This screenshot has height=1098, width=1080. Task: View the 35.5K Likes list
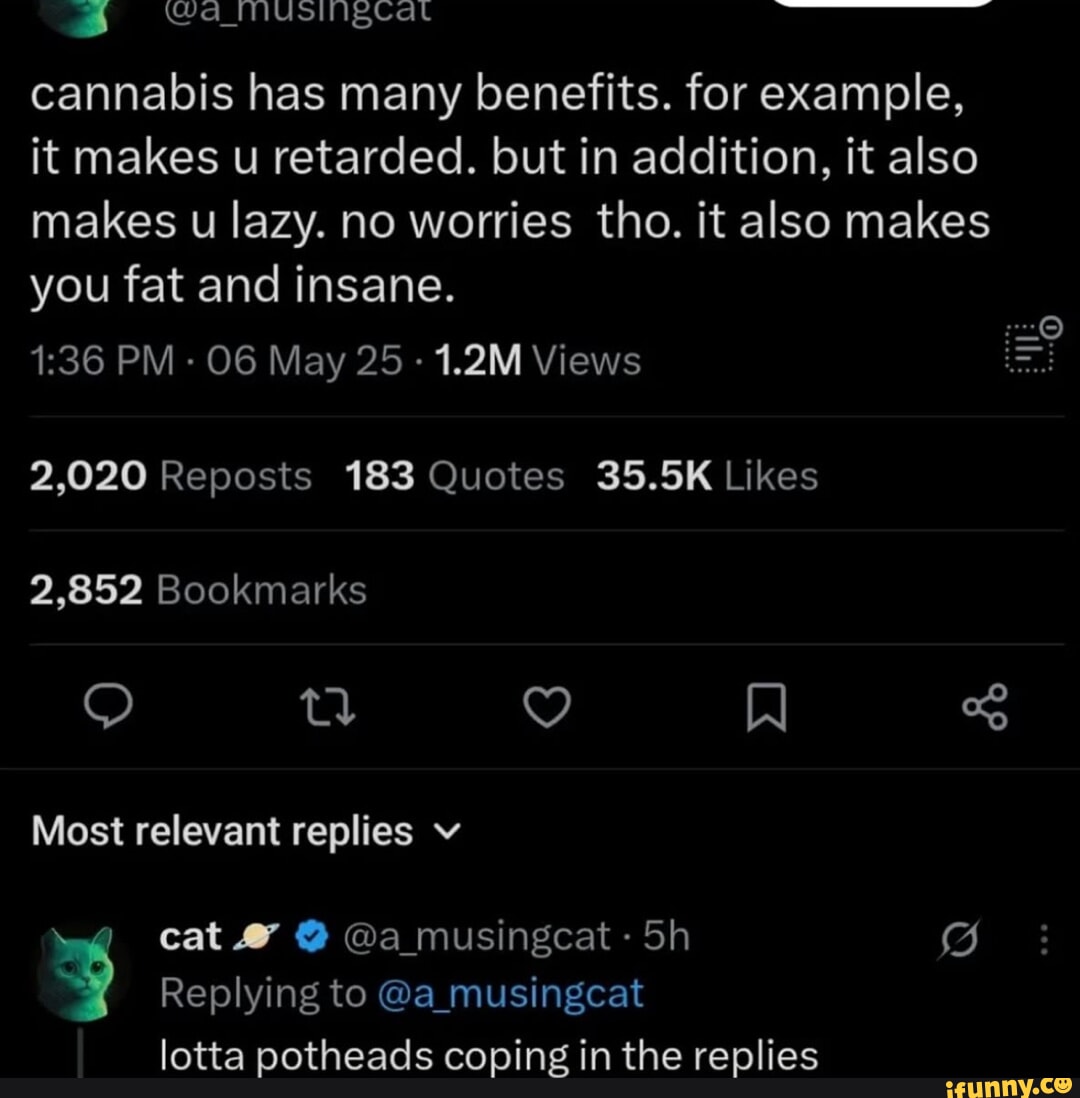click(706, 476)
